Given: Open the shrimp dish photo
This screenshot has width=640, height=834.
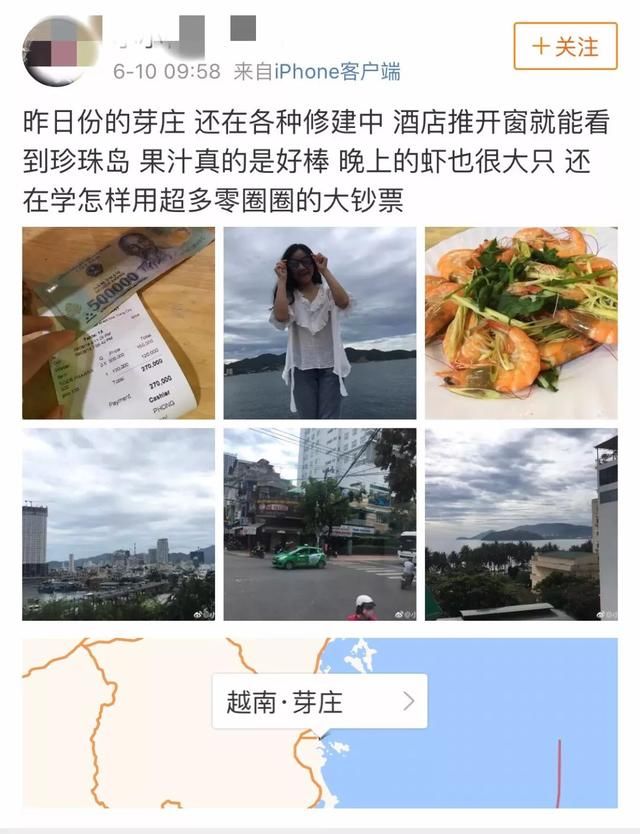Looking at the screenshot, I should coord(520,322).
